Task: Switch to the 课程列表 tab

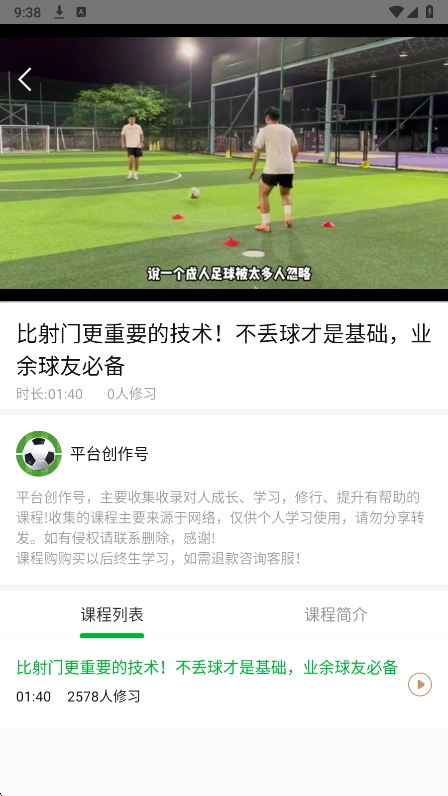Action: point(112,615)
